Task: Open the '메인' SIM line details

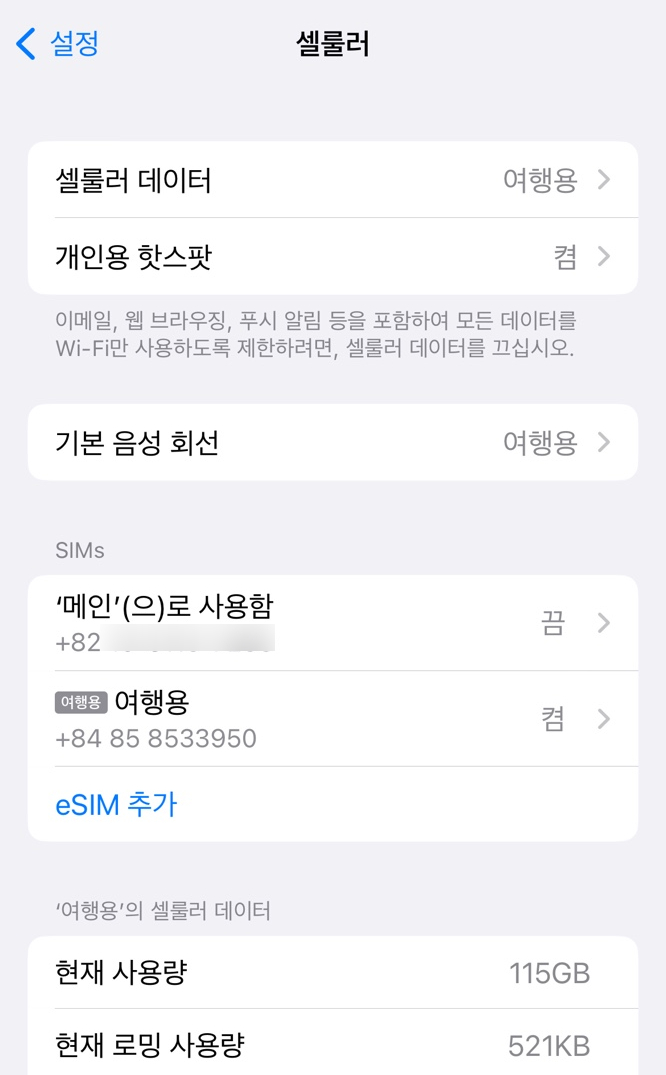Action: coord(332,623)
